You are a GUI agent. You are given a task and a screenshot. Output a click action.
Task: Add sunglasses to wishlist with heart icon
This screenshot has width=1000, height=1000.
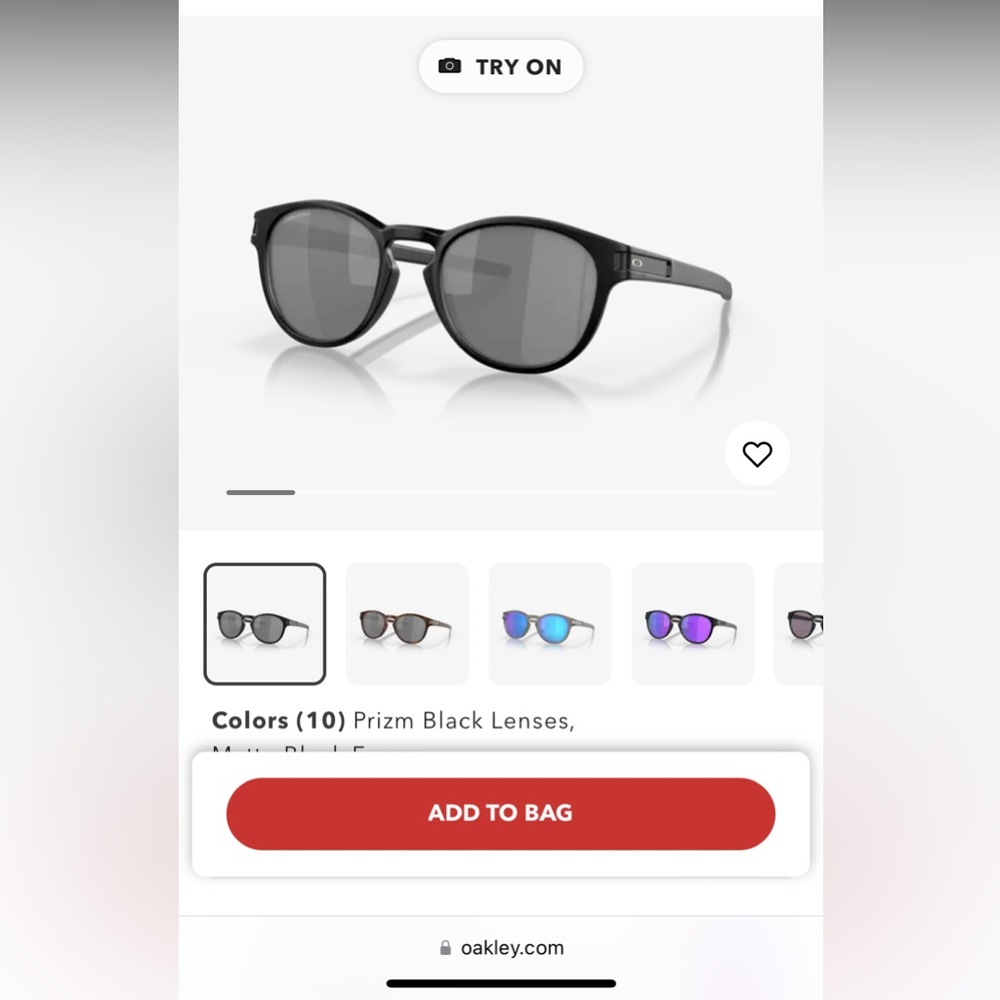(x=757, y=454)
